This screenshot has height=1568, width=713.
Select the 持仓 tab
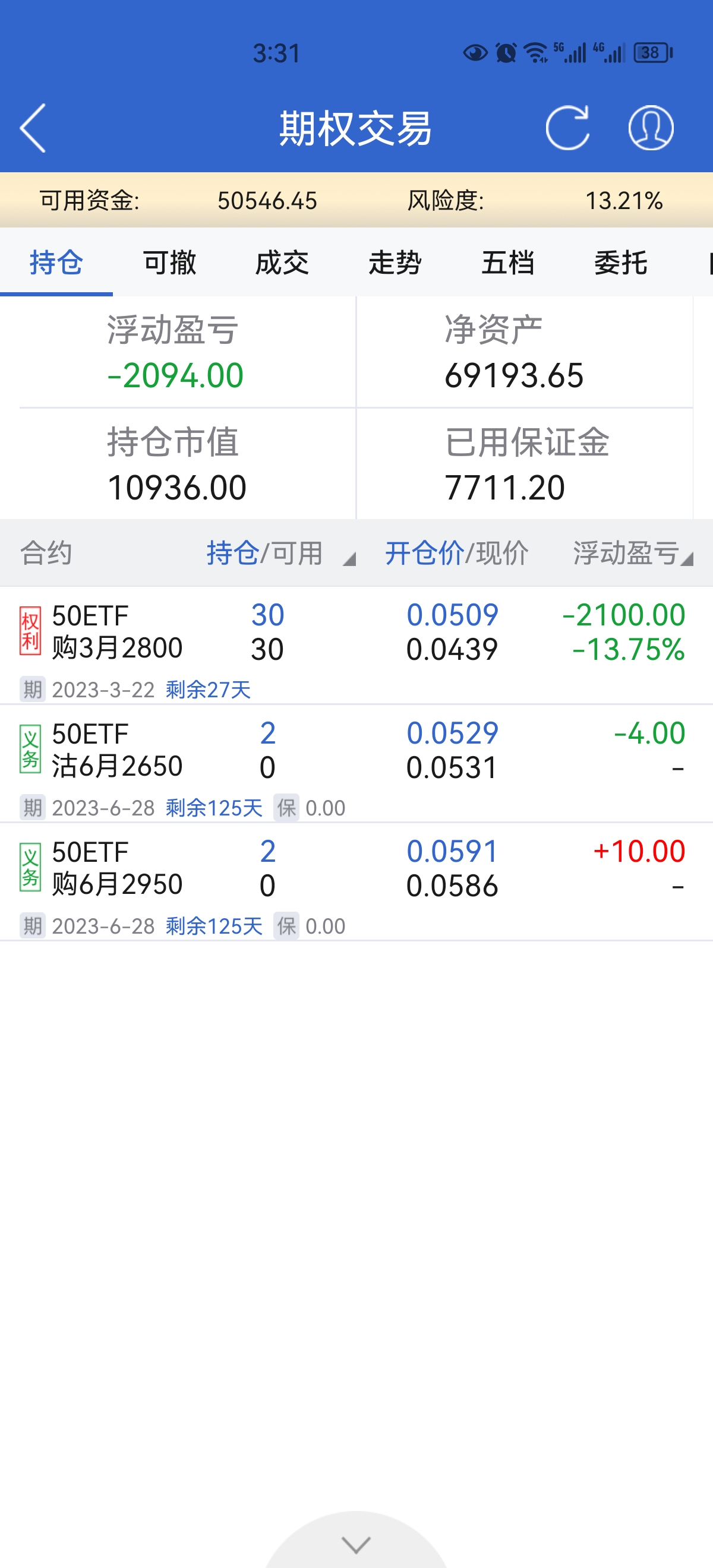[56, 263]
